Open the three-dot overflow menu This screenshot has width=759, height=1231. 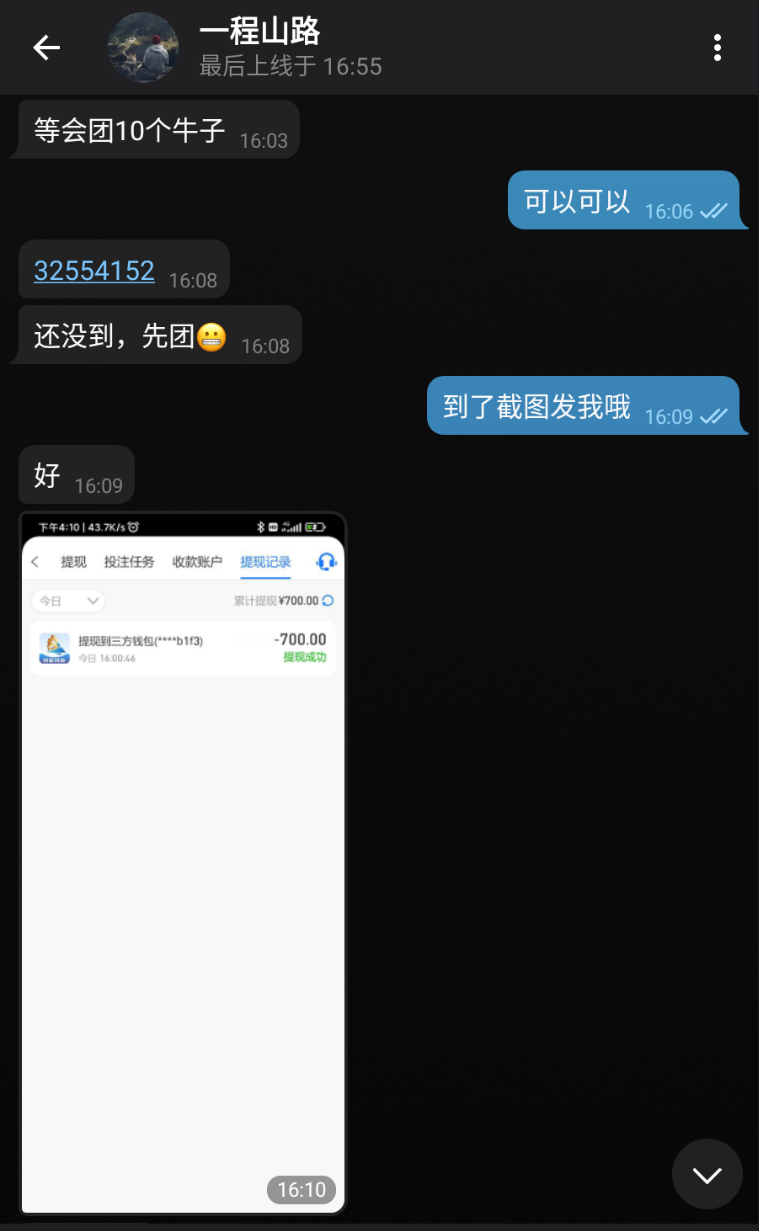pos(717,47)
